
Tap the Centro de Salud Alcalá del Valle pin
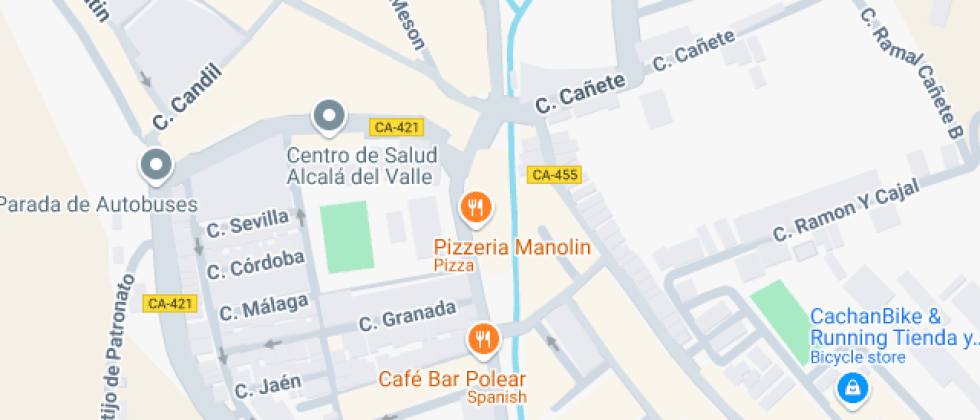[x=328, y=118]
